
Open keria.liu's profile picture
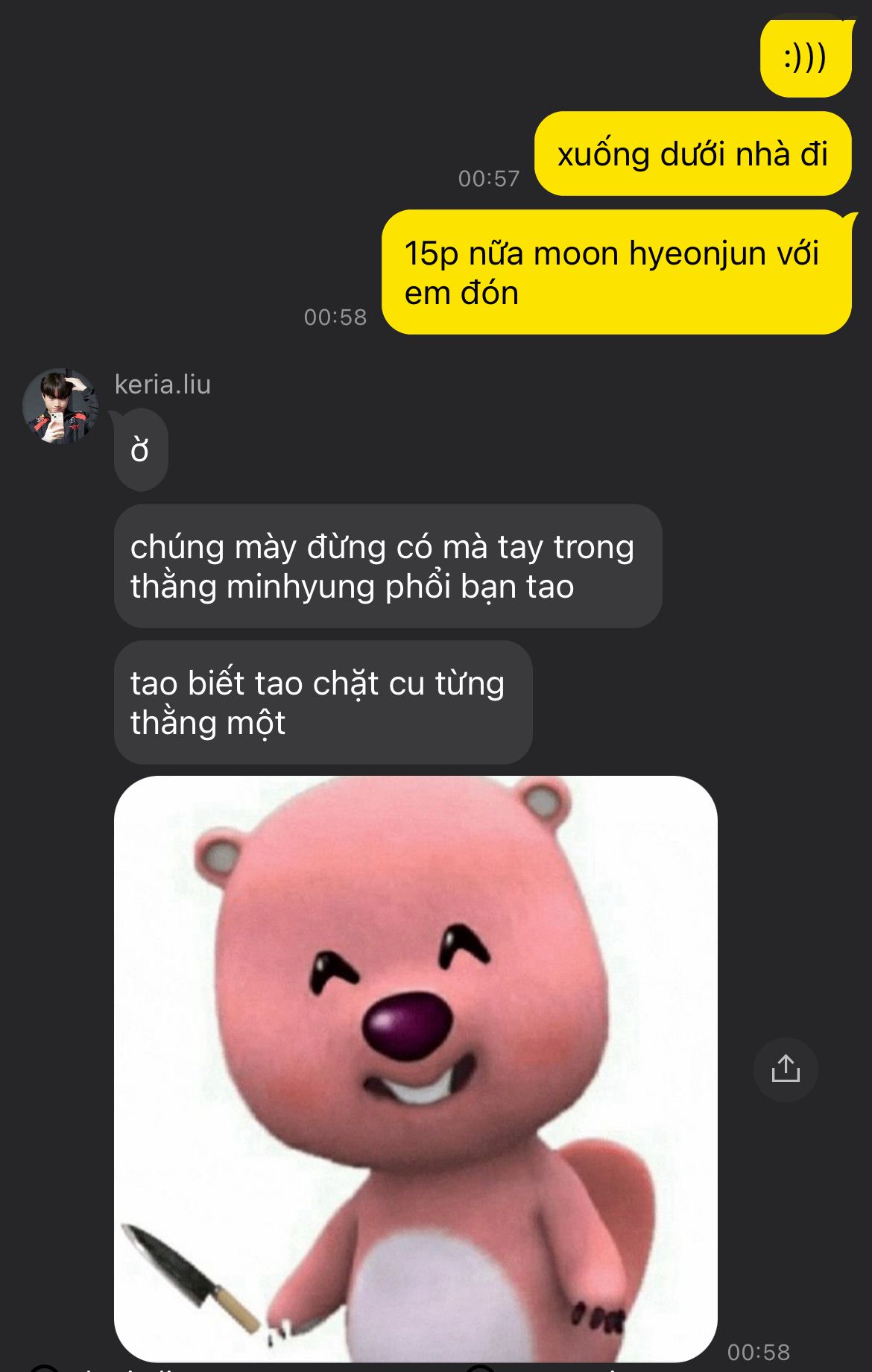61,406
